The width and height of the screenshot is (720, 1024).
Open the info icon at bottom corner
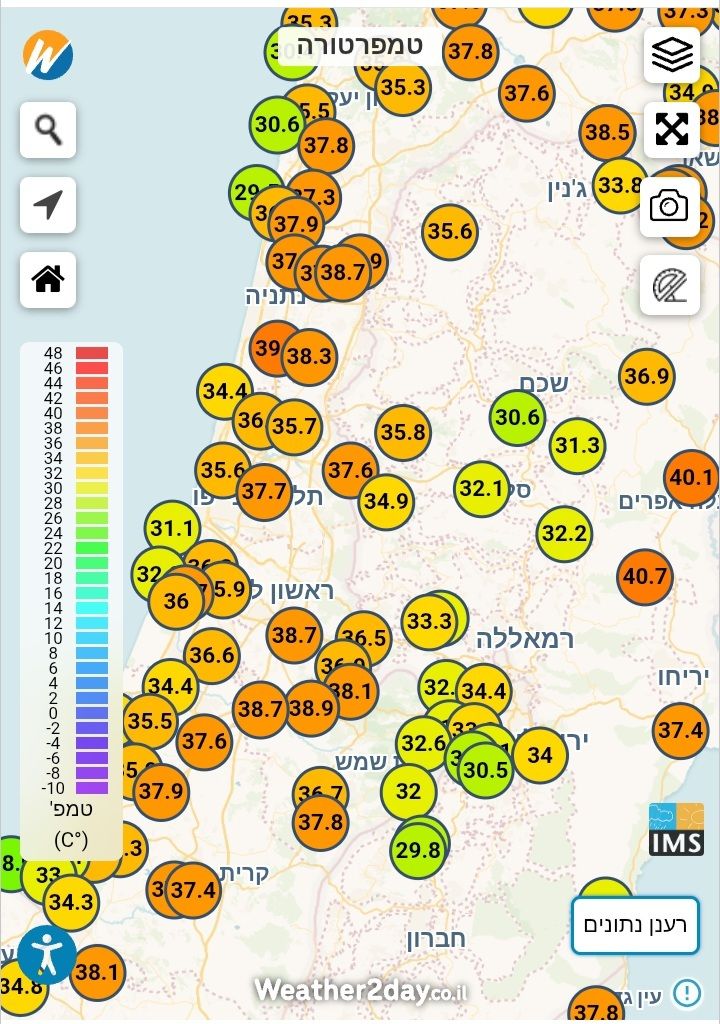687,993
